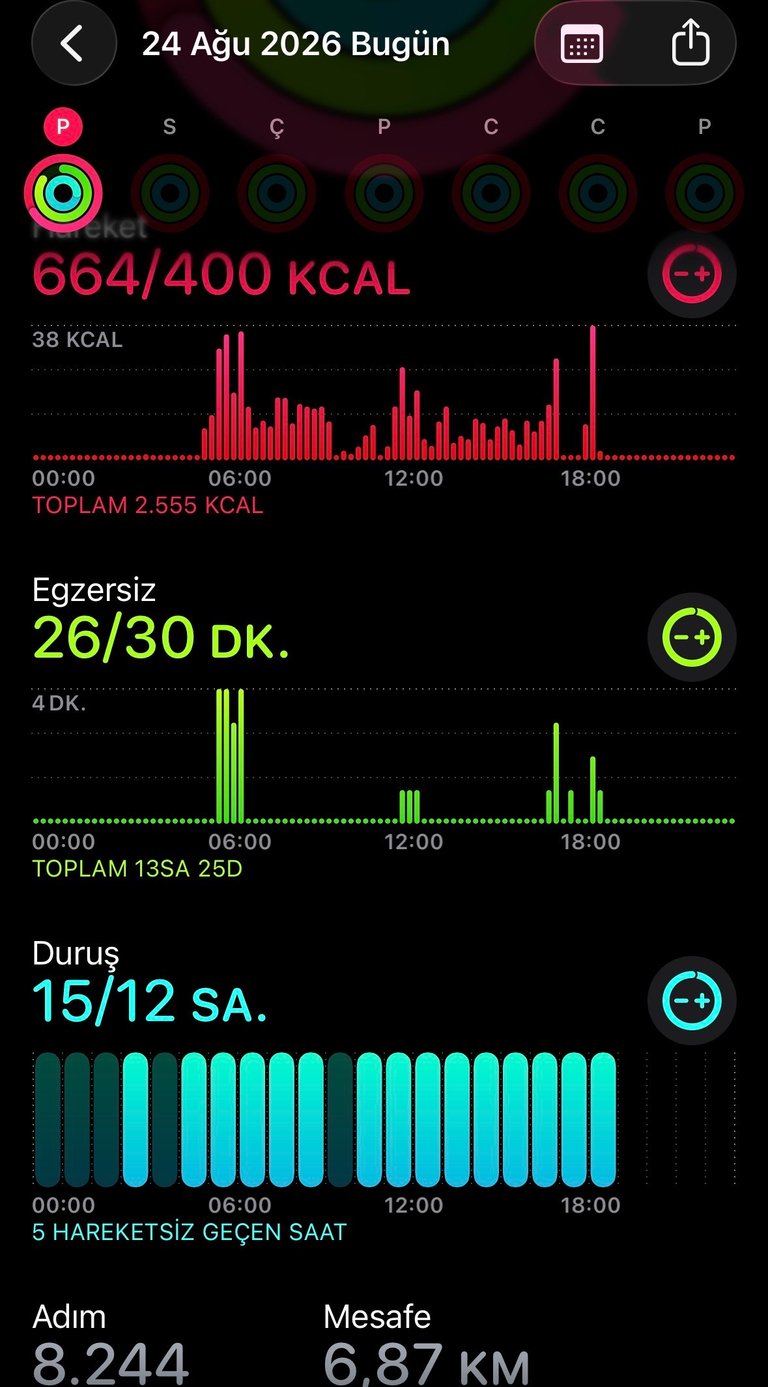Screen dimensions: 768x1387
Task: Open the calendar view
Action: pos(582,45)
